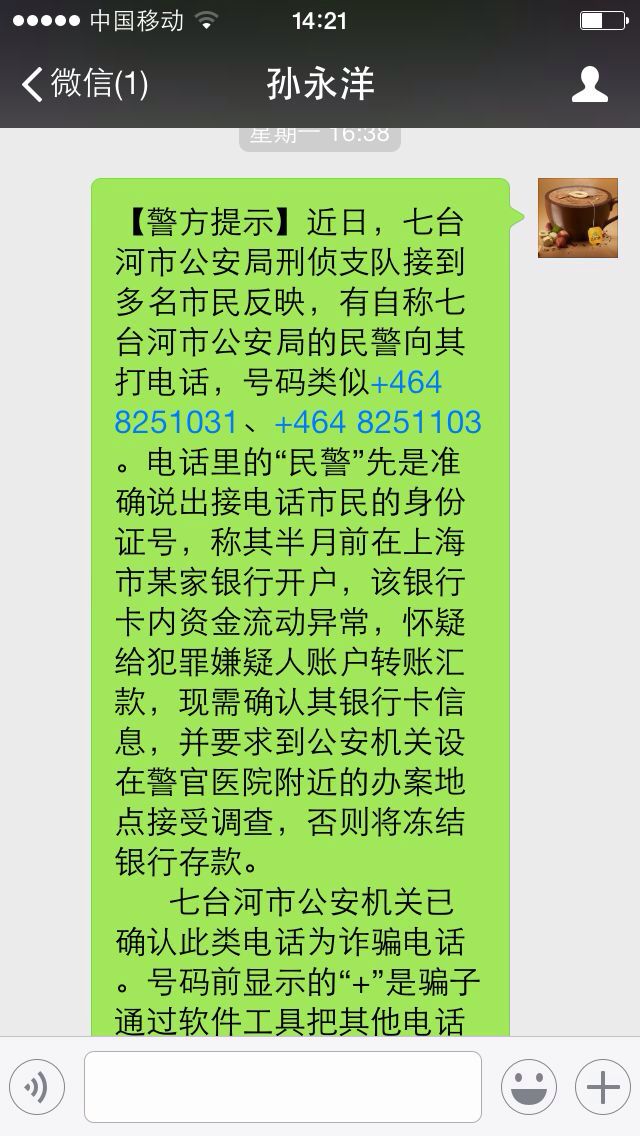The image size is (640, 1136).
Task: Focus the message text field
Action: point(283,1086)
